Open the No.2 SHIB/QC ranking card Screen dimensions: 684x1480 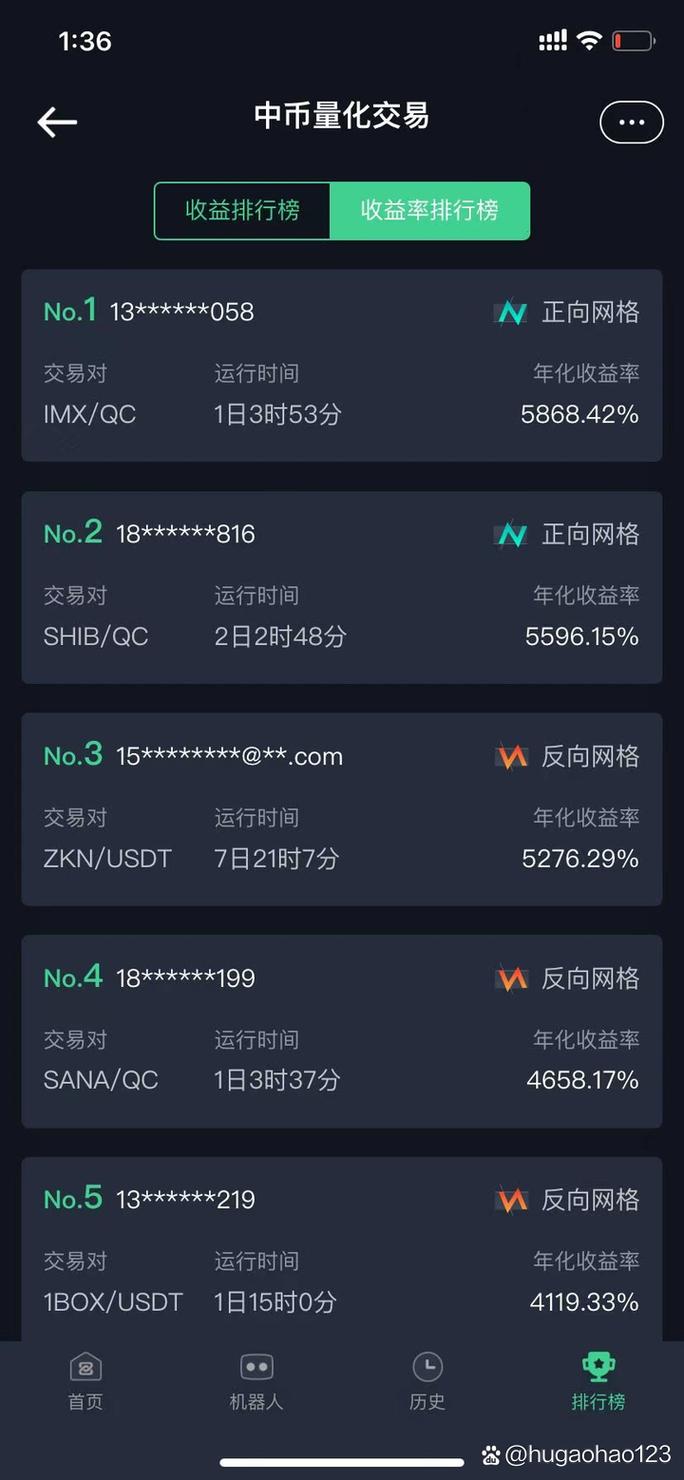341,587
